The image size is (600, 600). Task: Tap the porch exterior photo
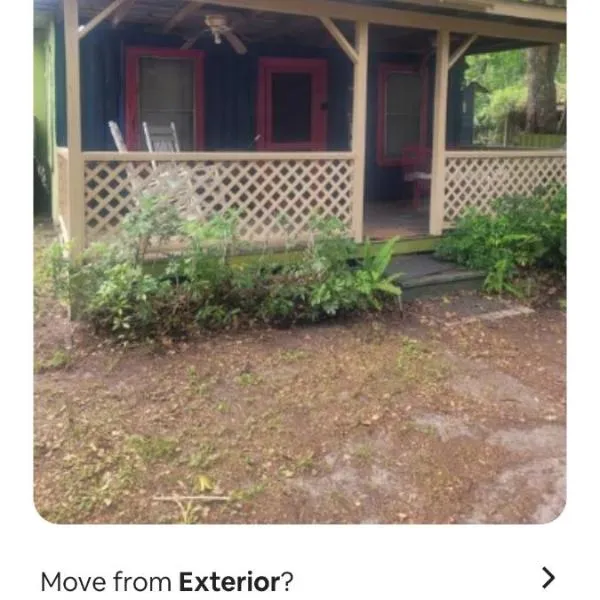coord(300,260)
